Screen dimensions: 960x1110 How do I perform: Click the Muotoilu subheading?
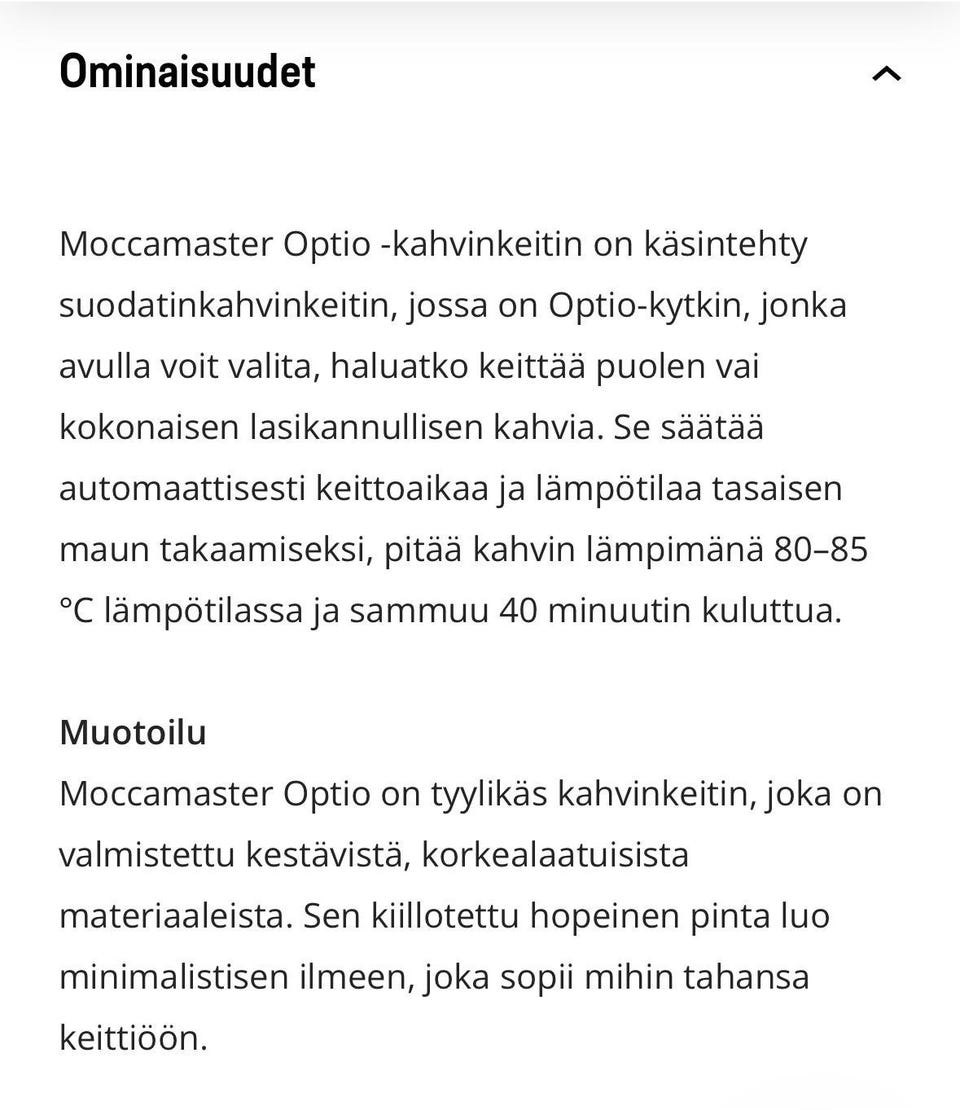[132, 733]
